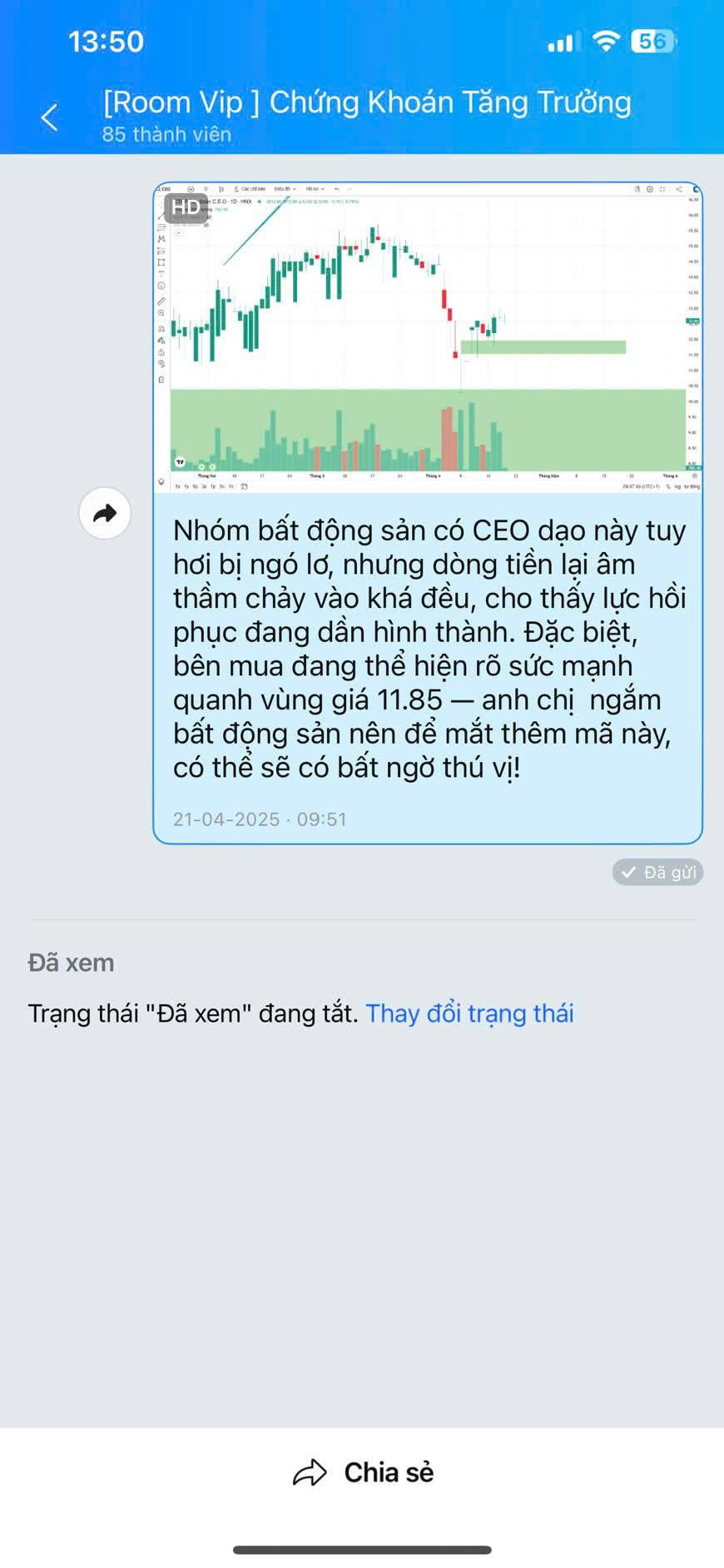Share the message with "Chia sẻ"
724x1568 pixels.
click(x=363, y=1472)
